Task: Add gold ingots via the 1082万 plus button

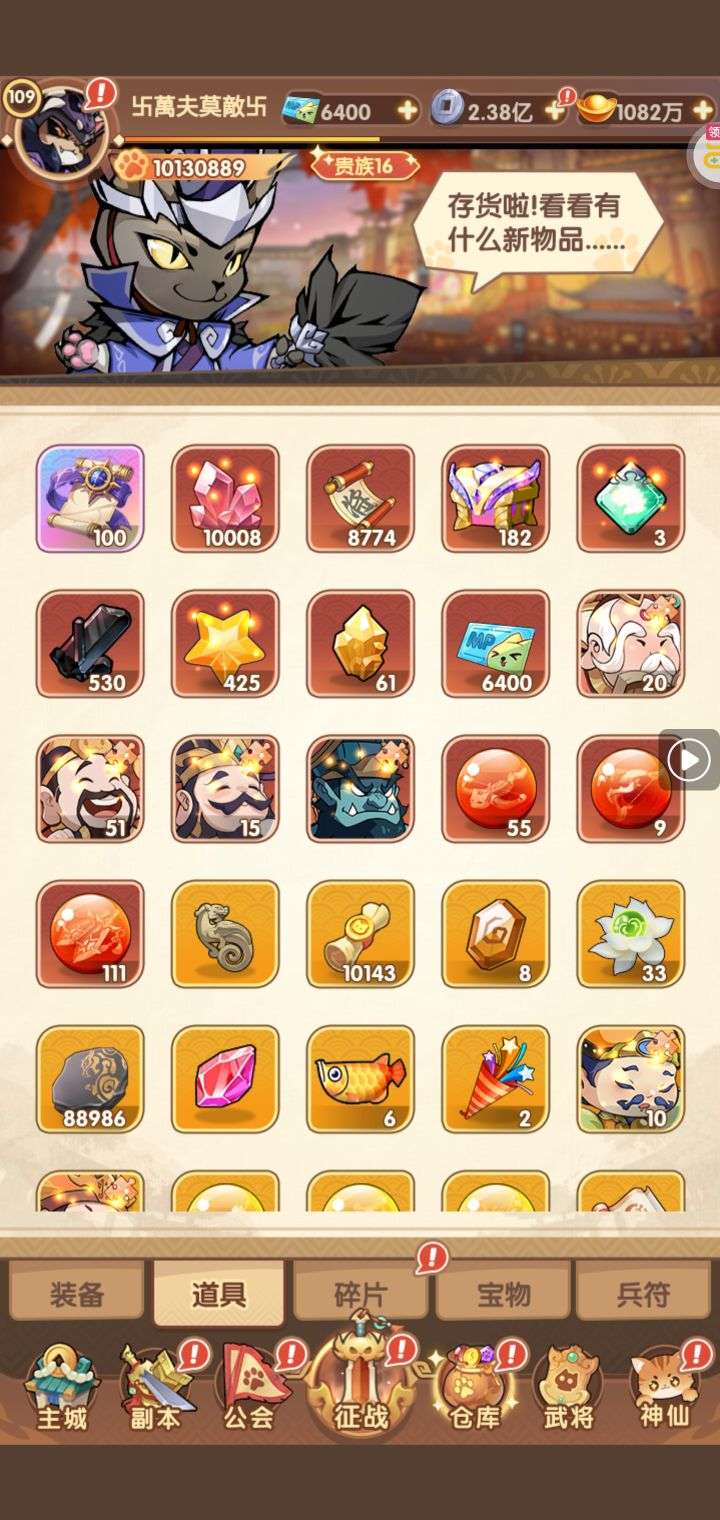Action: click(703, 111)
